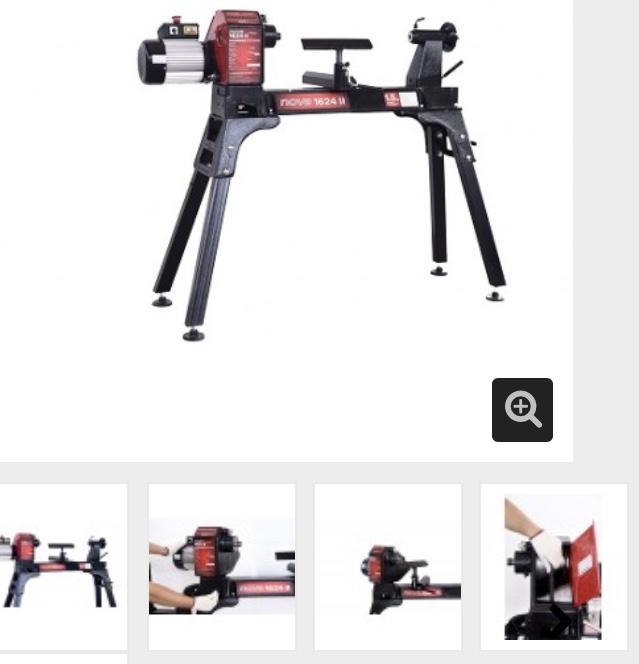
Task: Zoom into the main lathe image
Action: pos(522,410)
